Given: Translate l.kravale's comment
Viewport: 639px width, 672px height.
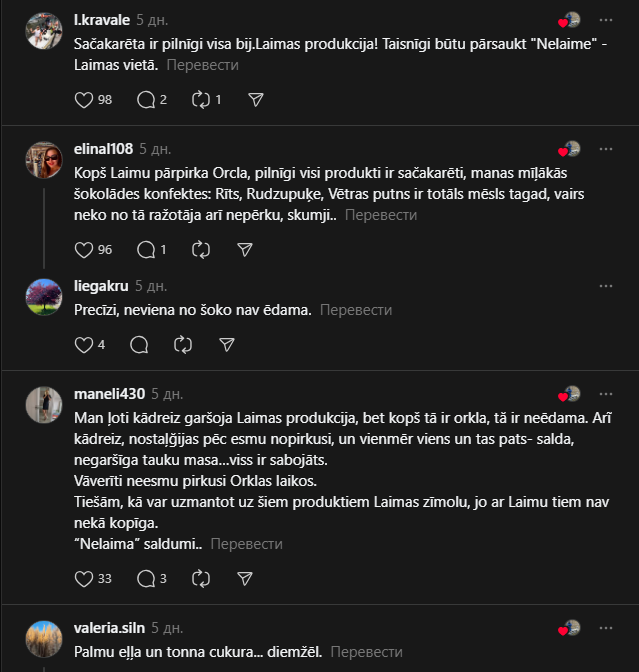Looking at the screenshot, I should point(202,65).
